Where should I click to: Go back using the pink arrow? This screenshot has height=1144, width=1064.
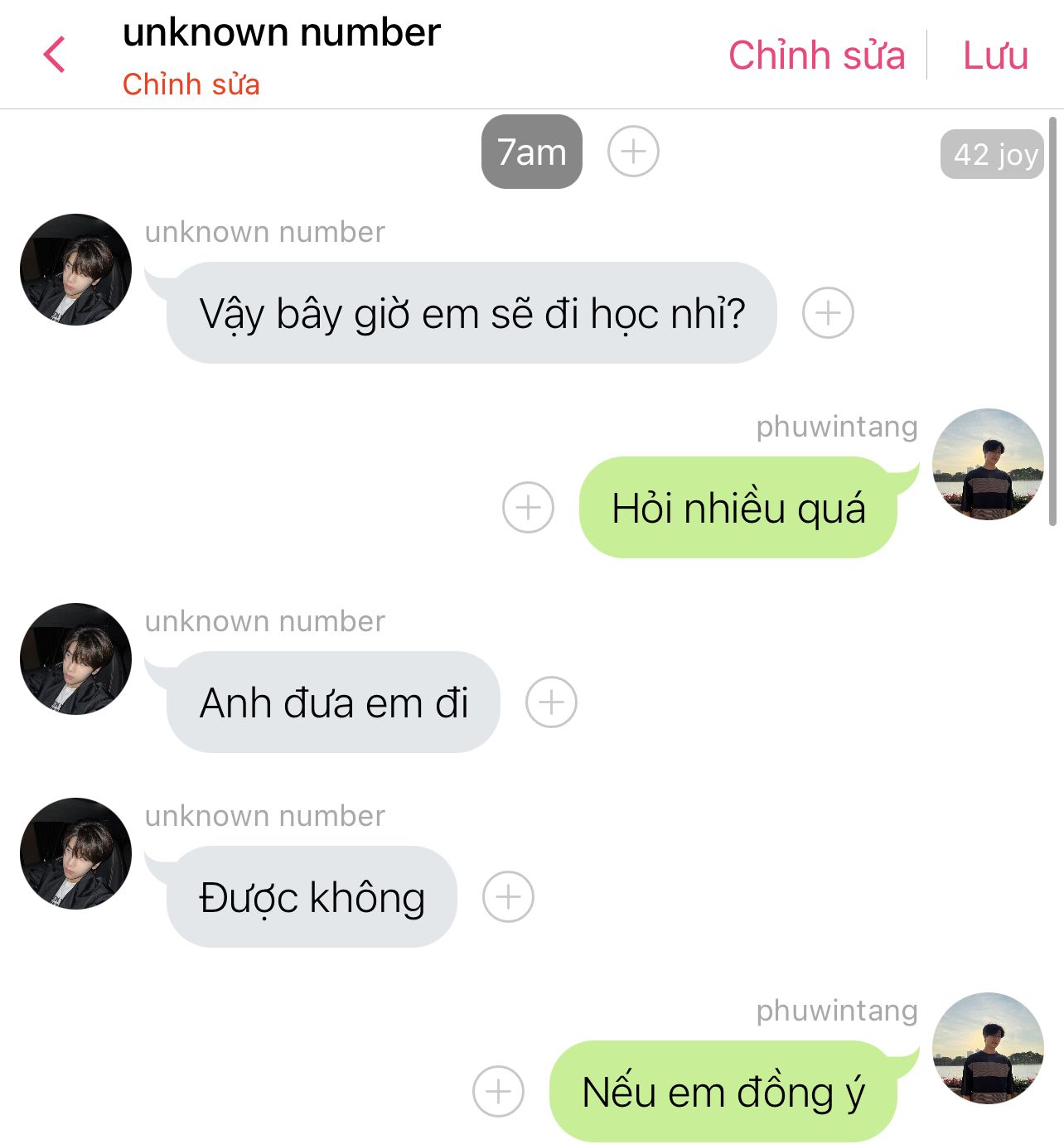tap(55, 56)
